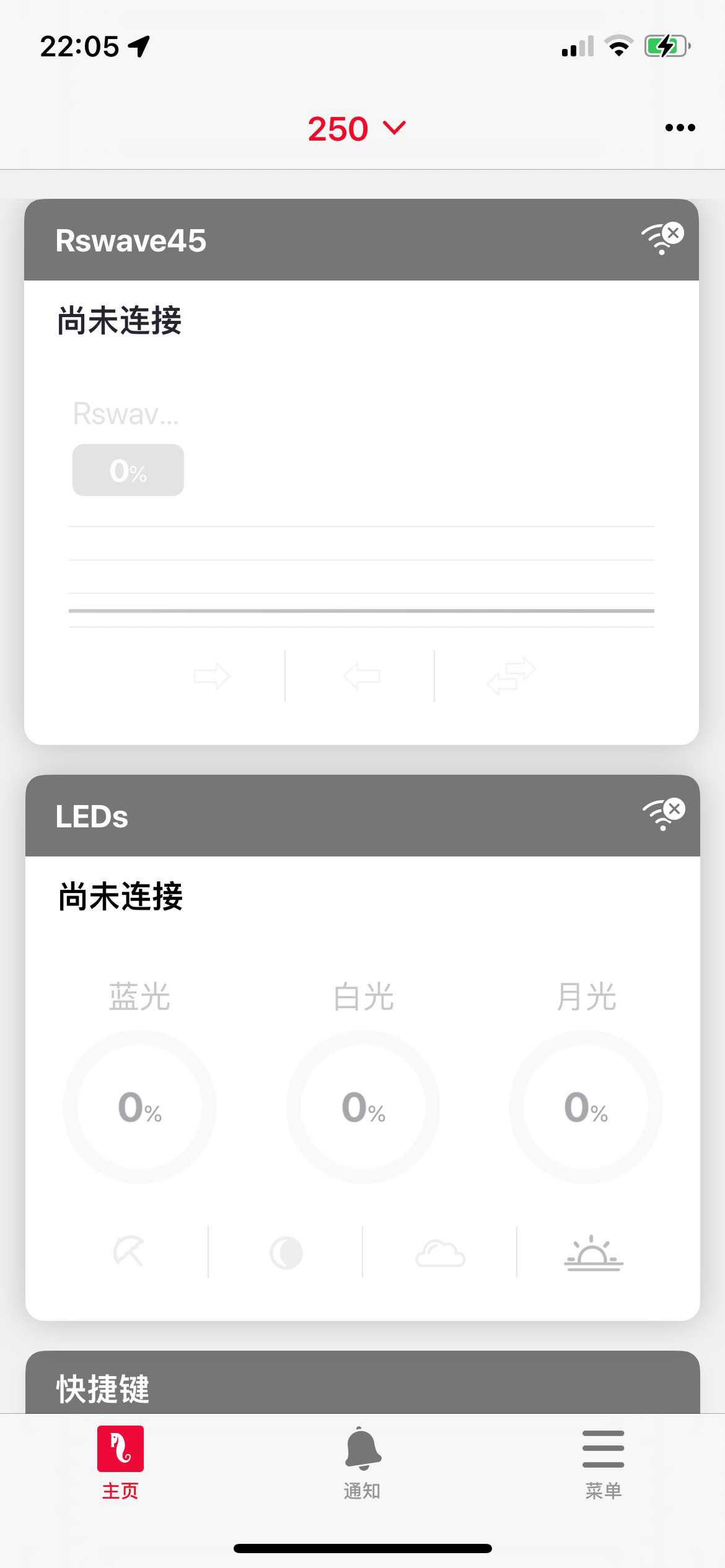This screenshot has width=725, height=1568.
Task: Tap the 月光 0% dial
Action: [586, 1107]
